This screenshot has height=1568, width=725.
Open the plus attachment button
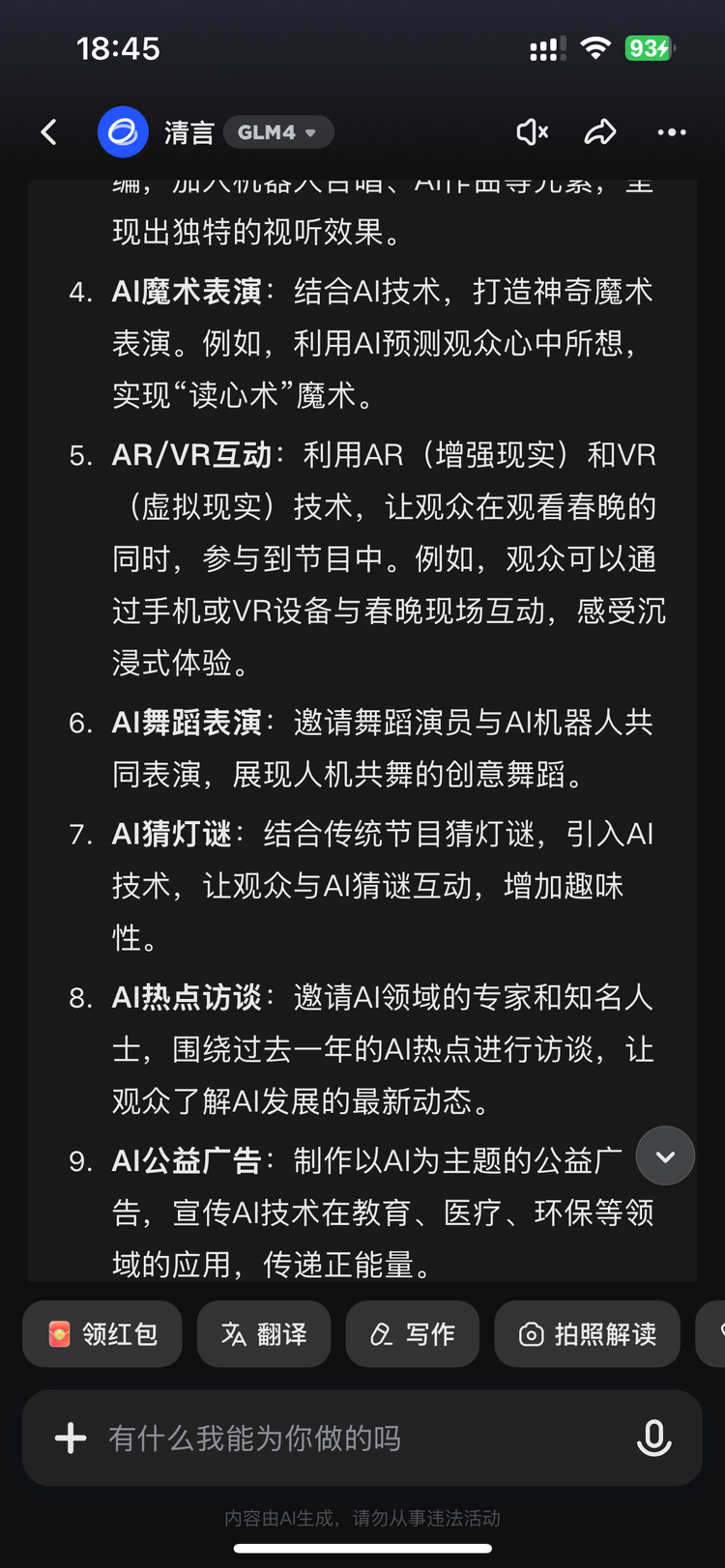(71, 1439)
